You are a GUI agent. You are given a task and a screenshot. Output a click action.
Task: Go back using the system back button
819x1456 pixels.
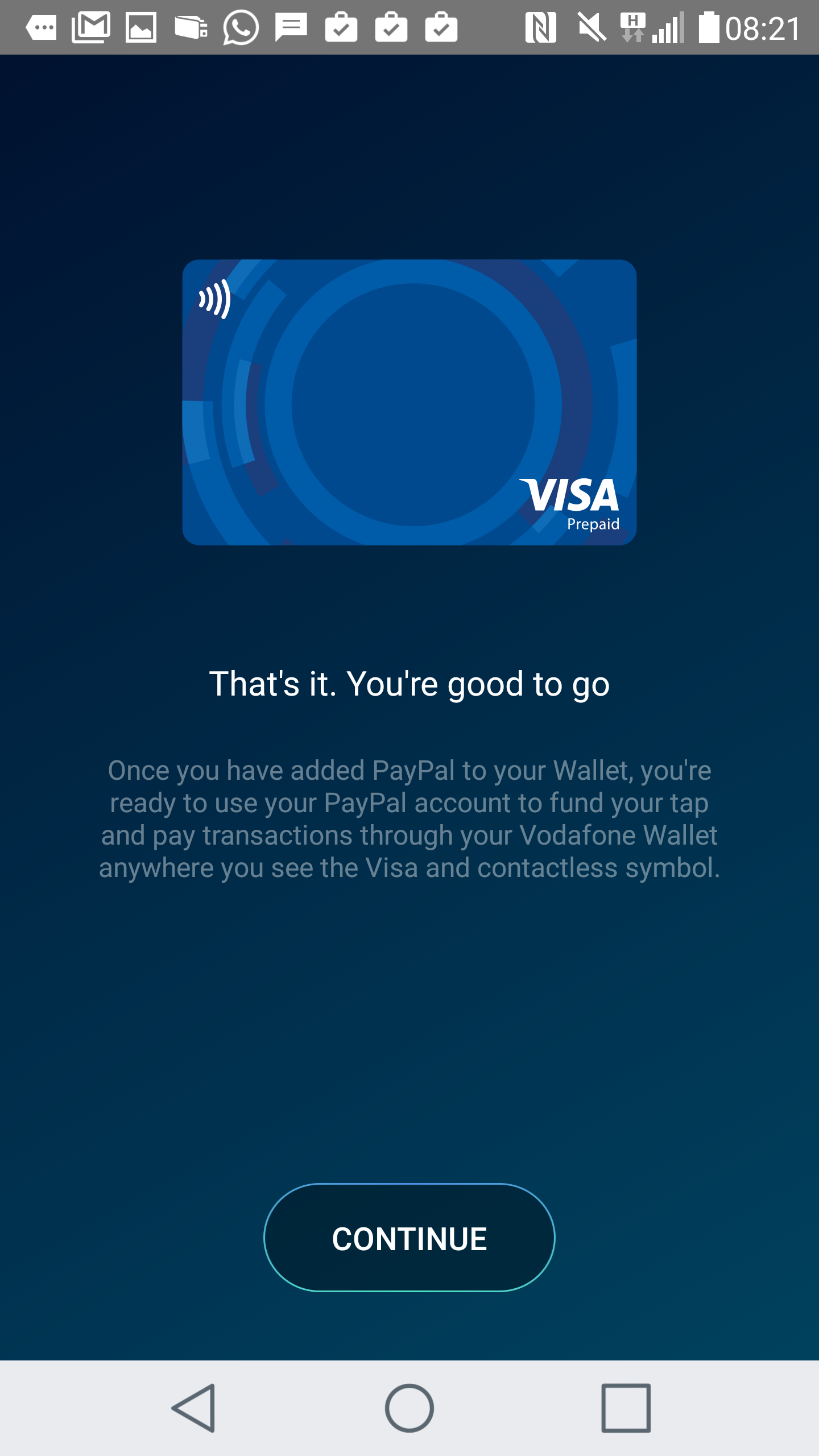point(194,1408)
